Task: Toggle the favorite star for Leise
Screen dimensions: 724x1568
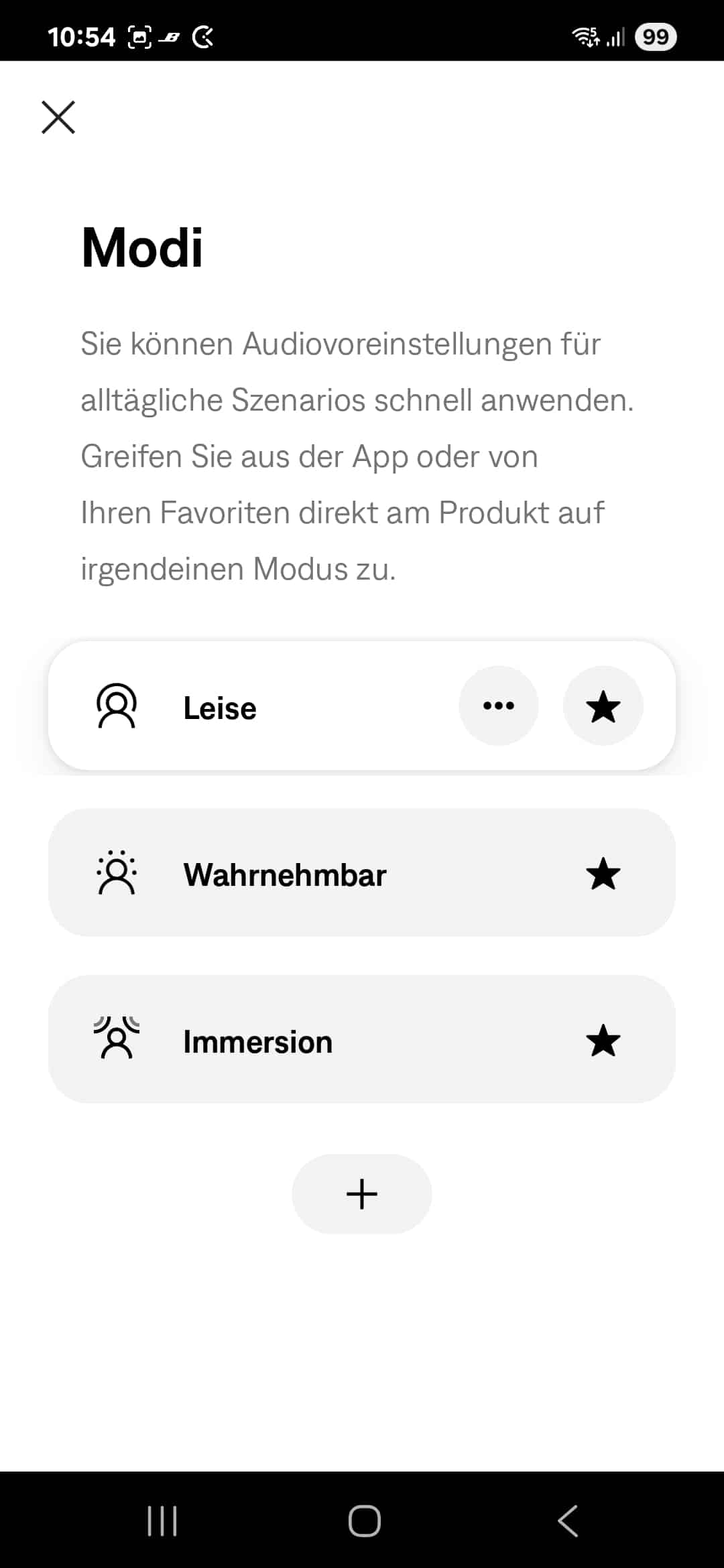Action: pyautogui.click(x=603, y=706)
